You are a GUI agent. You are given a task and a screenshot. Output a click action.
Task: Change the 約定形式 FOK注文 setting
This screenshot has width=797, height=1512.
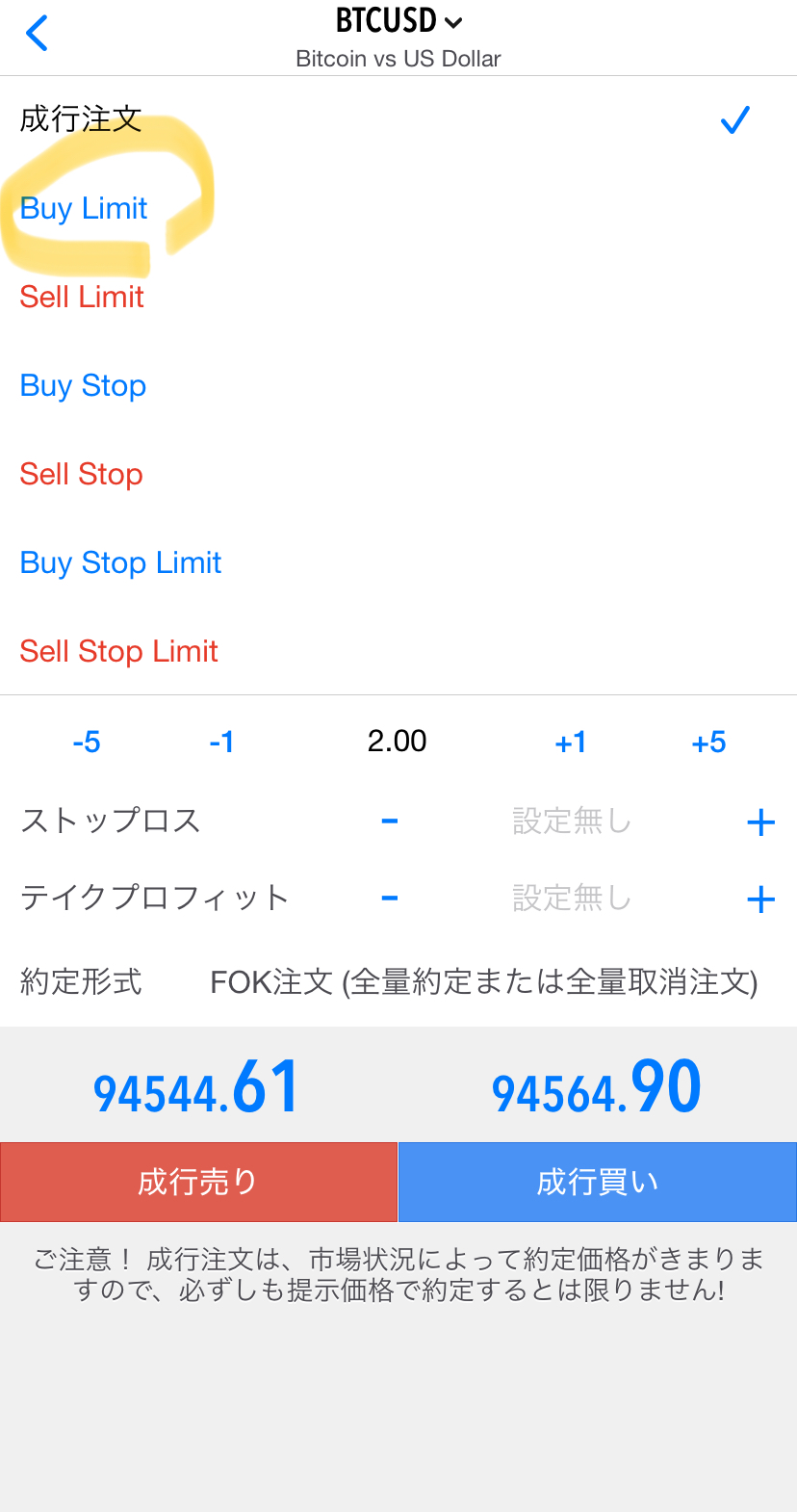coord(483,981)
